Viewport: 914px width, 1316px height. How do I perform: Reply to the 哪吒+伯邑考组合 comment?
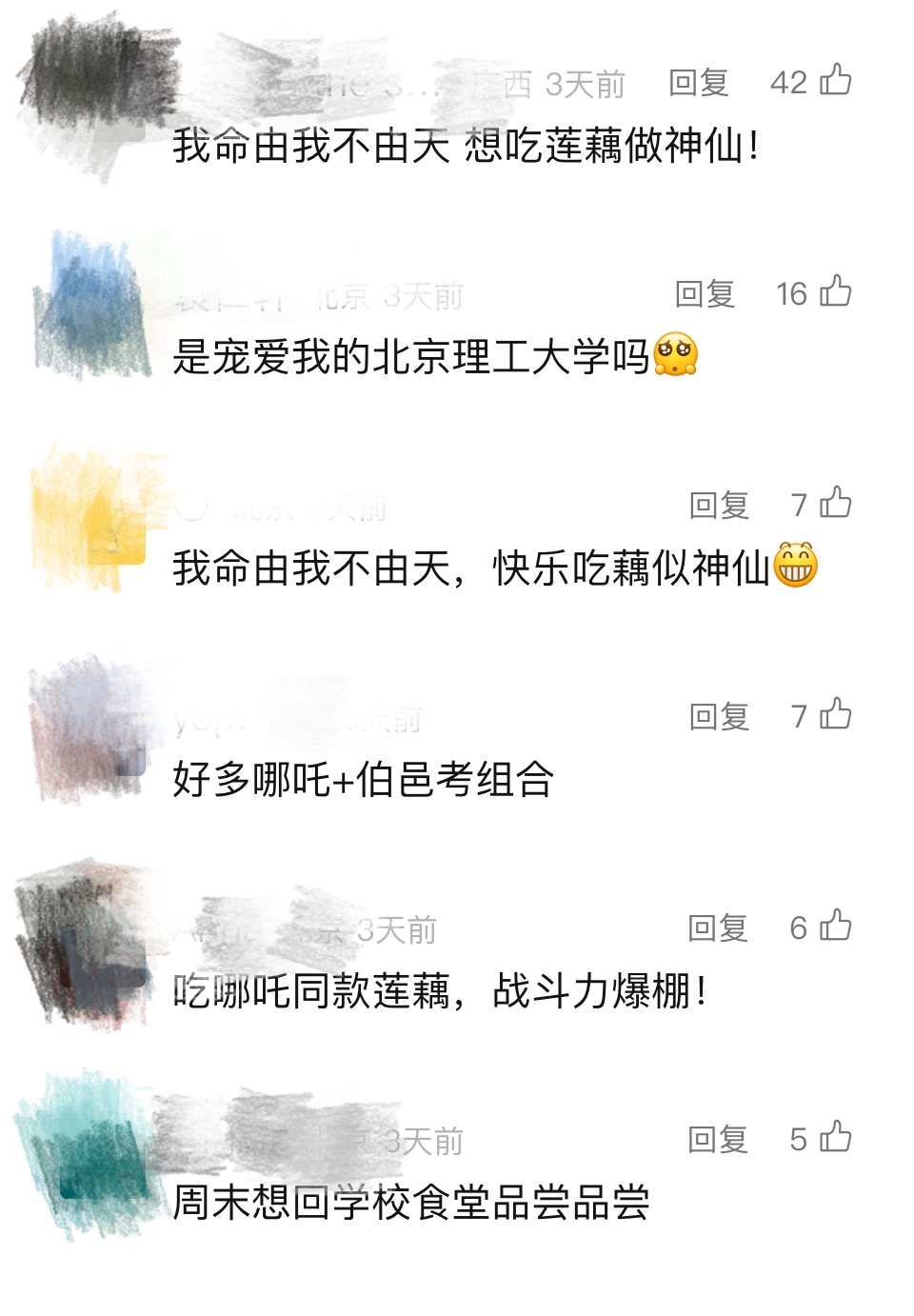point(719,717)
